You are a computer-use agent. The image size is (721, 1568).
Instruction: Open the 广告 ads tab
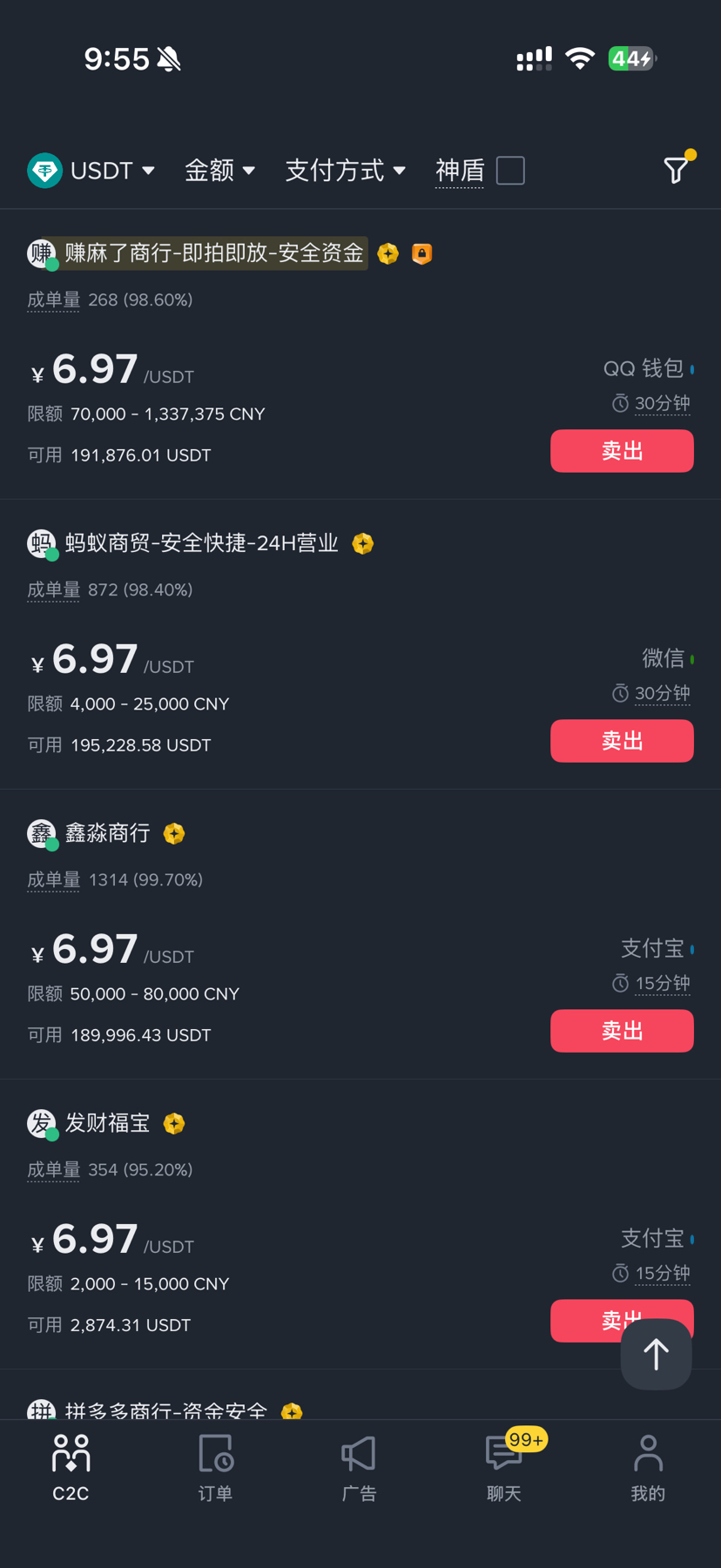pos(359,1469)
